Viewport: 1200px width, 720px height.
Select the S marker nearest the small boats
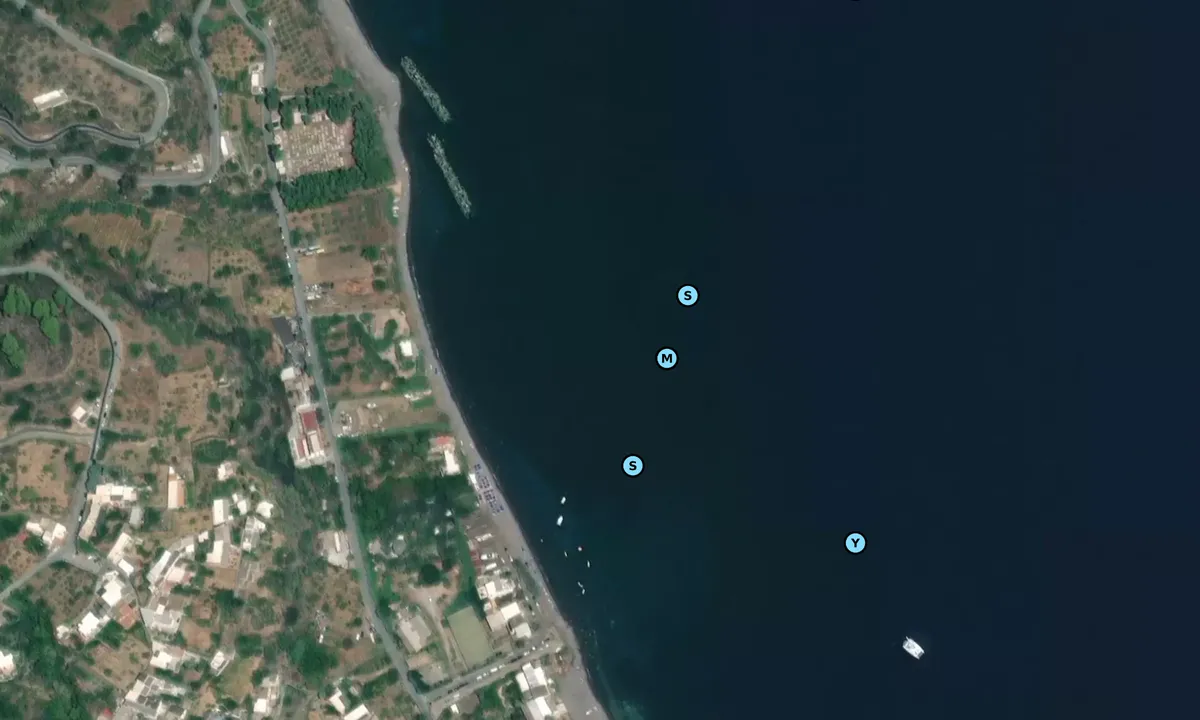[632, 465]
